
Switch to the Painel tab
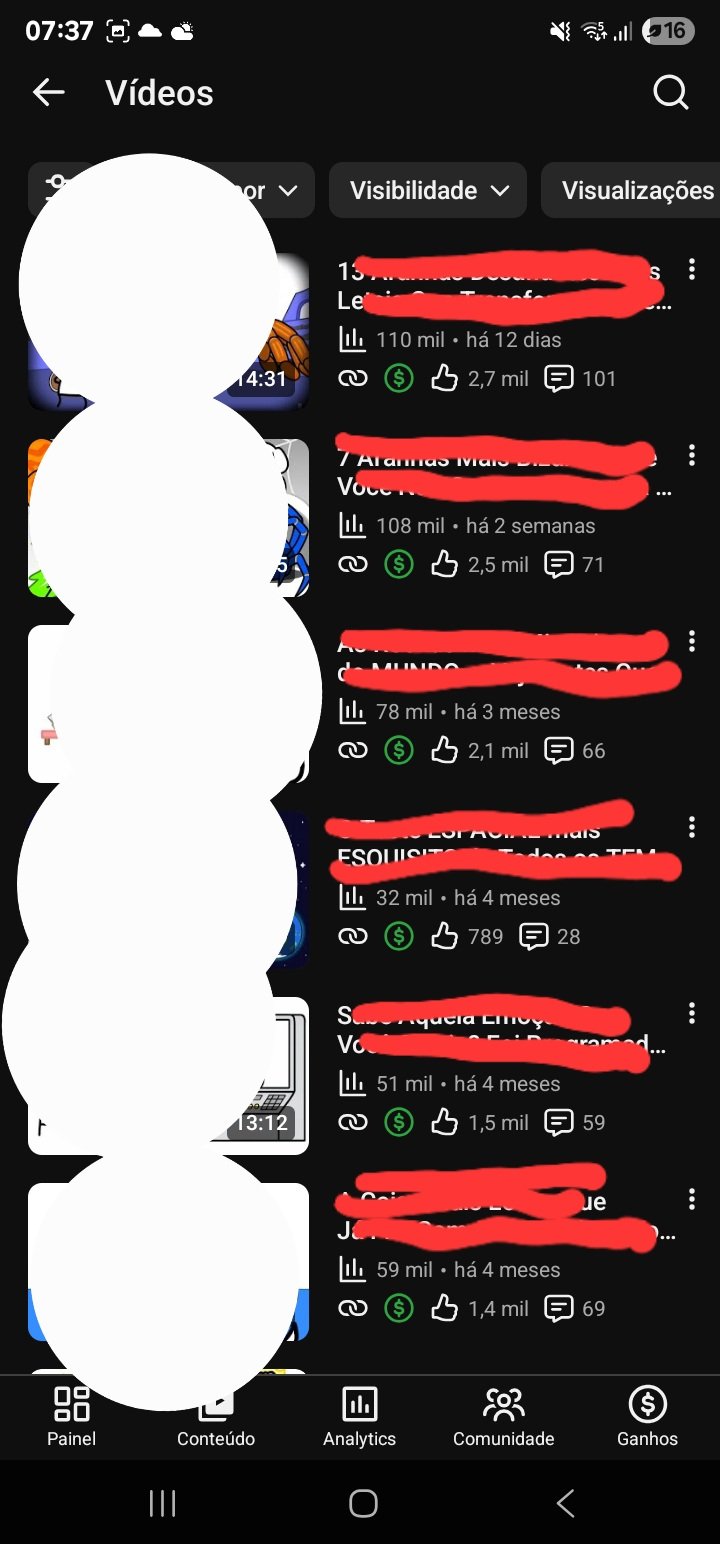tap(72, 1417)
